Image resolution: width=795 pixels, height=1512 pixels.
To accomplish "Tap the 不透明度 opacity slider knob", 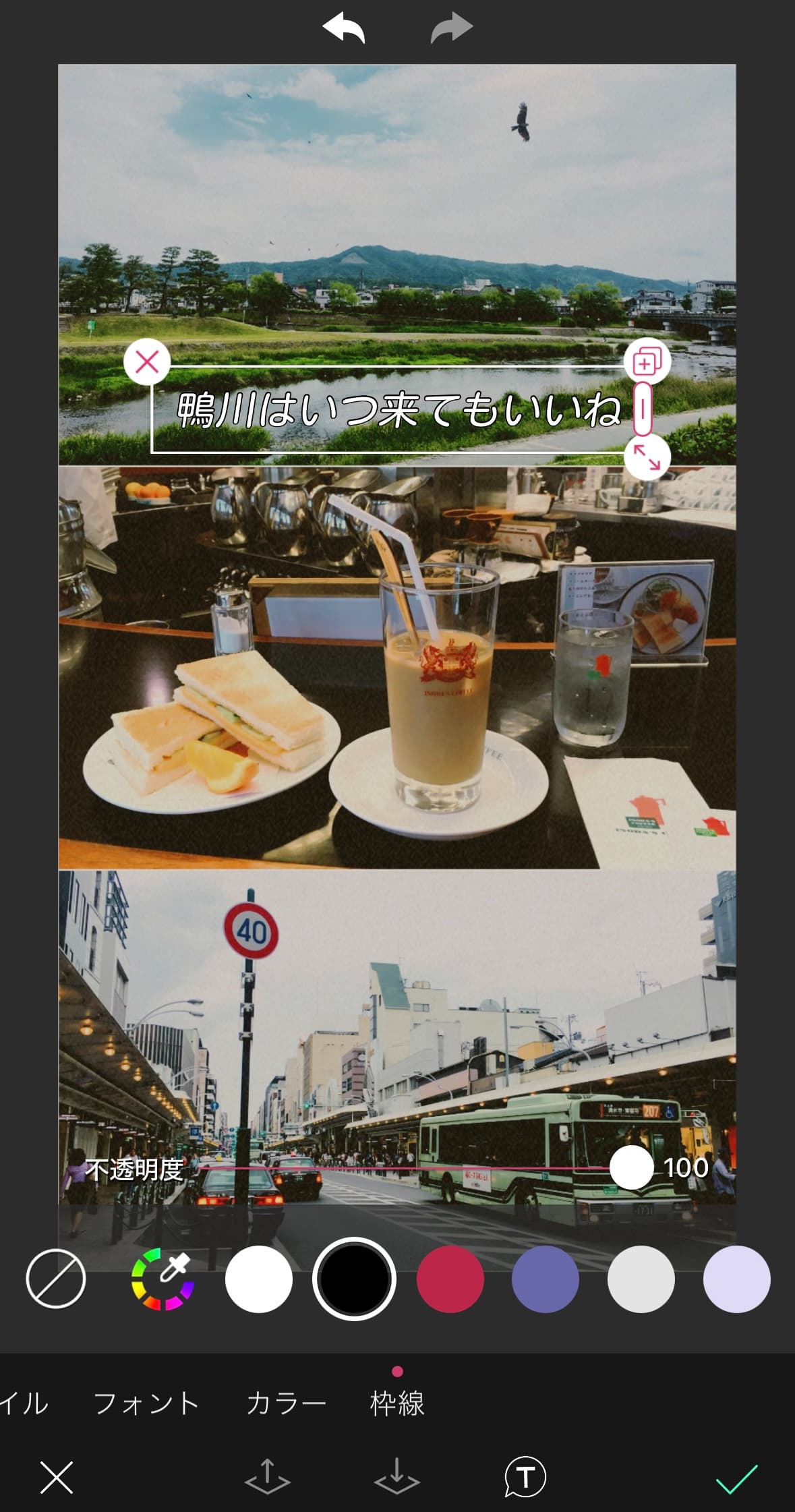I will 631,1167.
